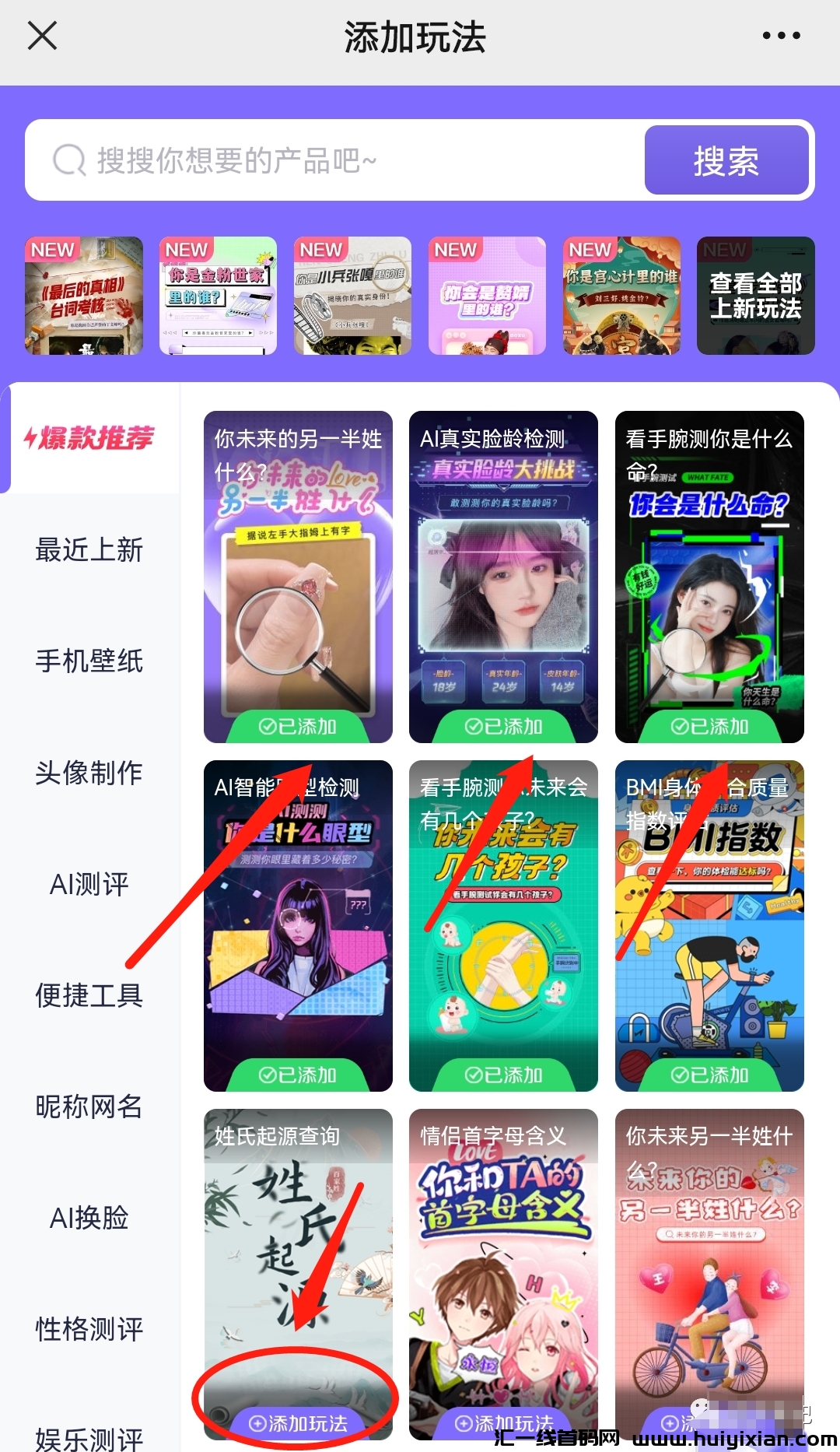The image size is (840, 1452).
Task: Tap the product search field
Action: [x=334, y=161]
